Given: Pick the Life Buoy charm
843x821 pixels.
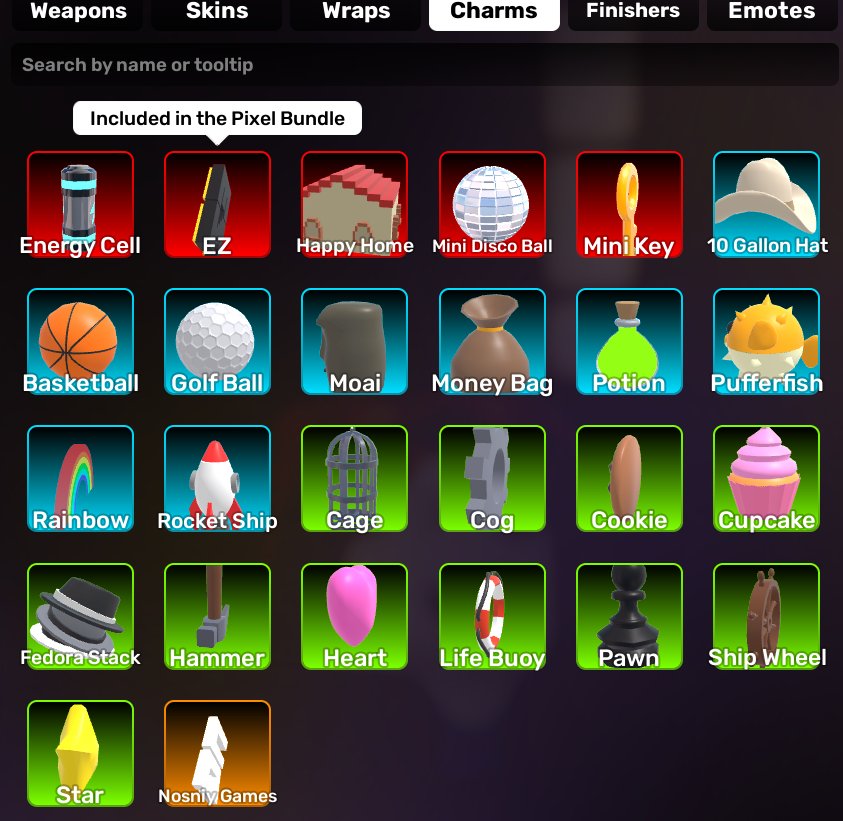Looking at the screenshot, I should [x=492, y=616].
